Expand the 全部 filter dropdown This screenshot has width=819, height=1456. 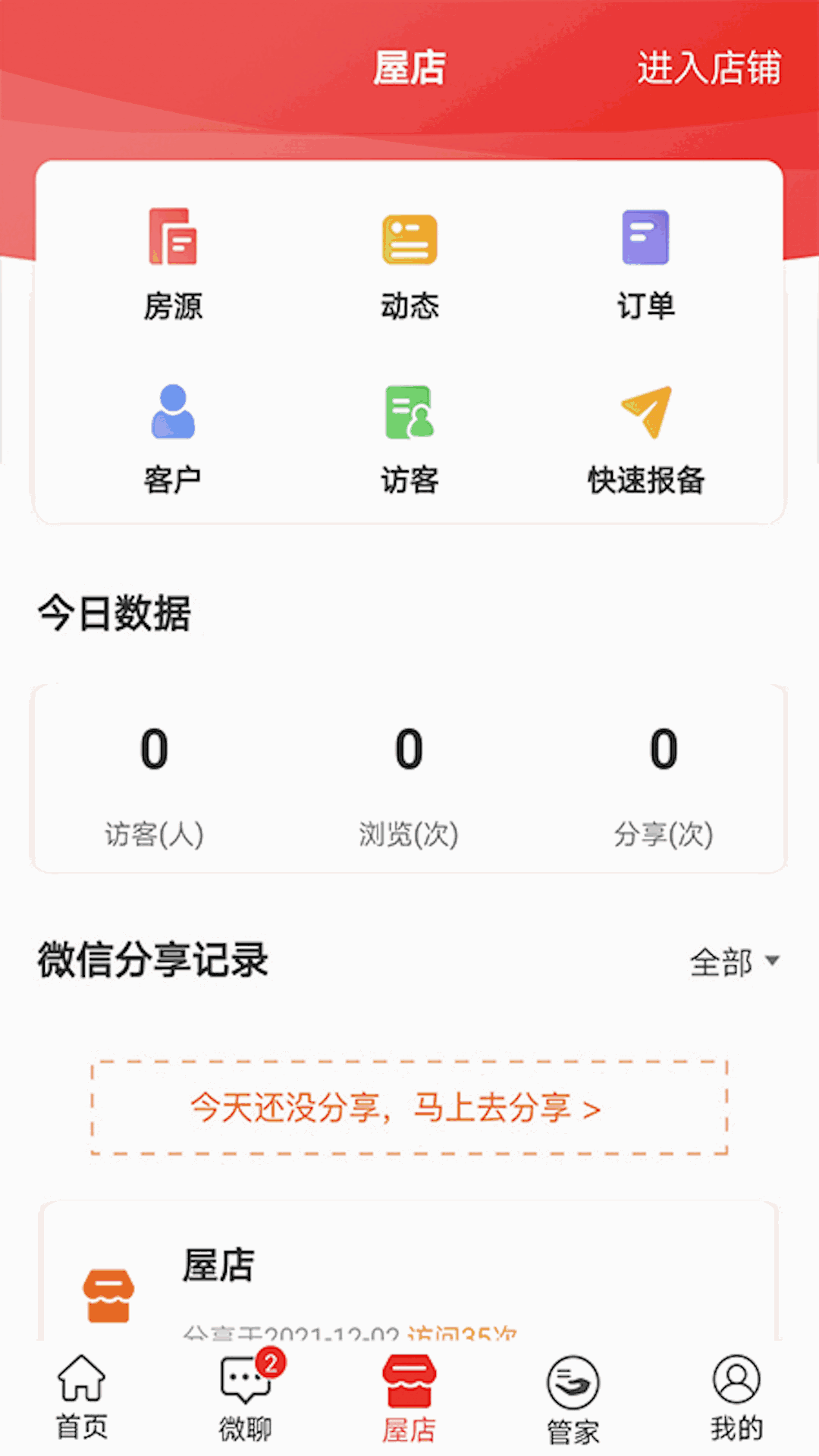734,962
